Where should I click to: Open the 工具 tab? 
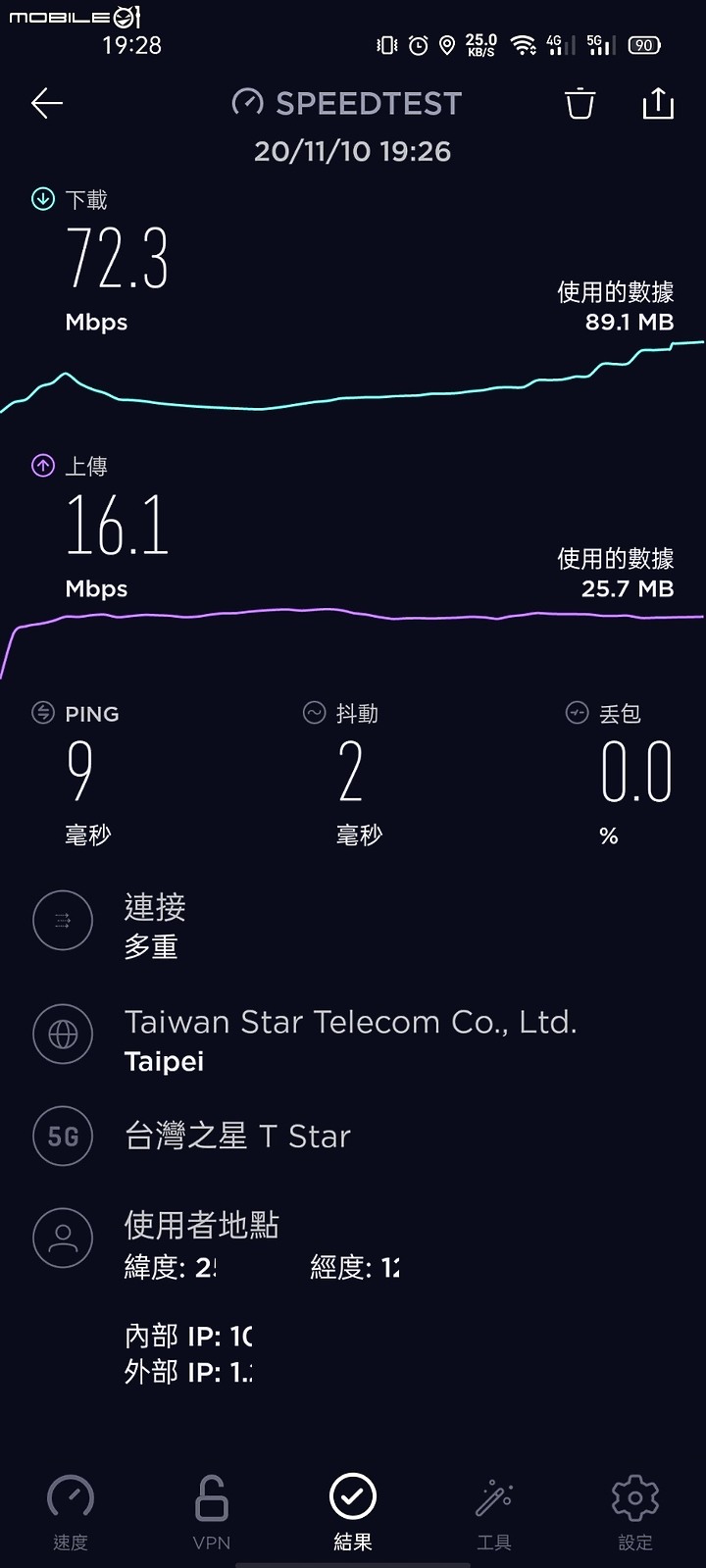coord(494,1513)
